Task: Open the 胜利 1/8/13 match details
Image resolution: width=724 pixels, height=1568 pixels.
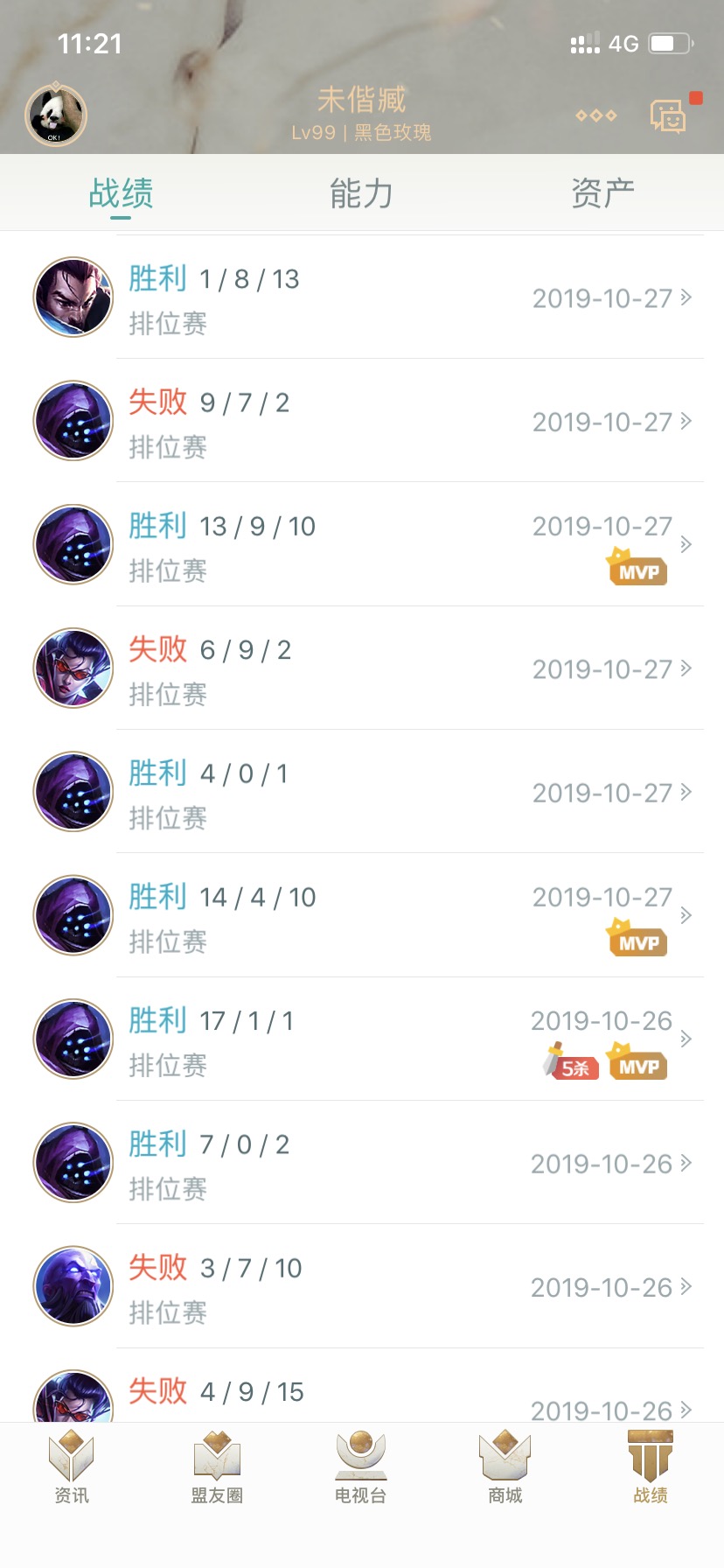Action: pos(362,297)
